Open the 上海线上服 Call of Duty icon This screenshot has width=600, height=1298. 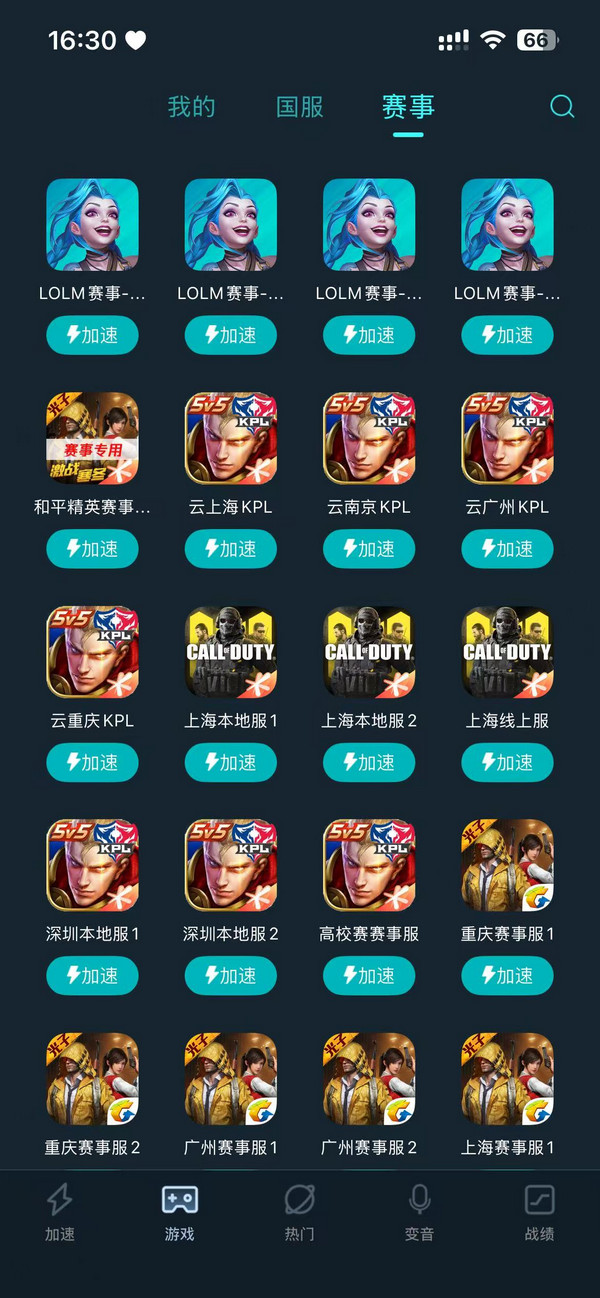pos(507,652)
